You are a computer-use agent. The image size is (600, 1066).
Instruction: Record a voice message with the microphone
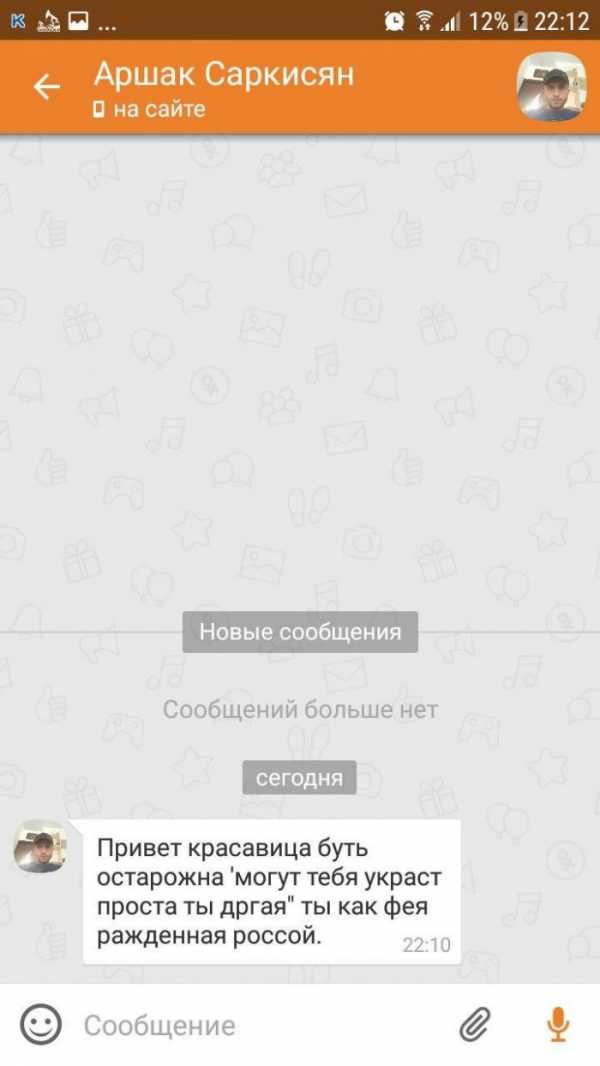pyautogui.click(x=557, y=1025)
